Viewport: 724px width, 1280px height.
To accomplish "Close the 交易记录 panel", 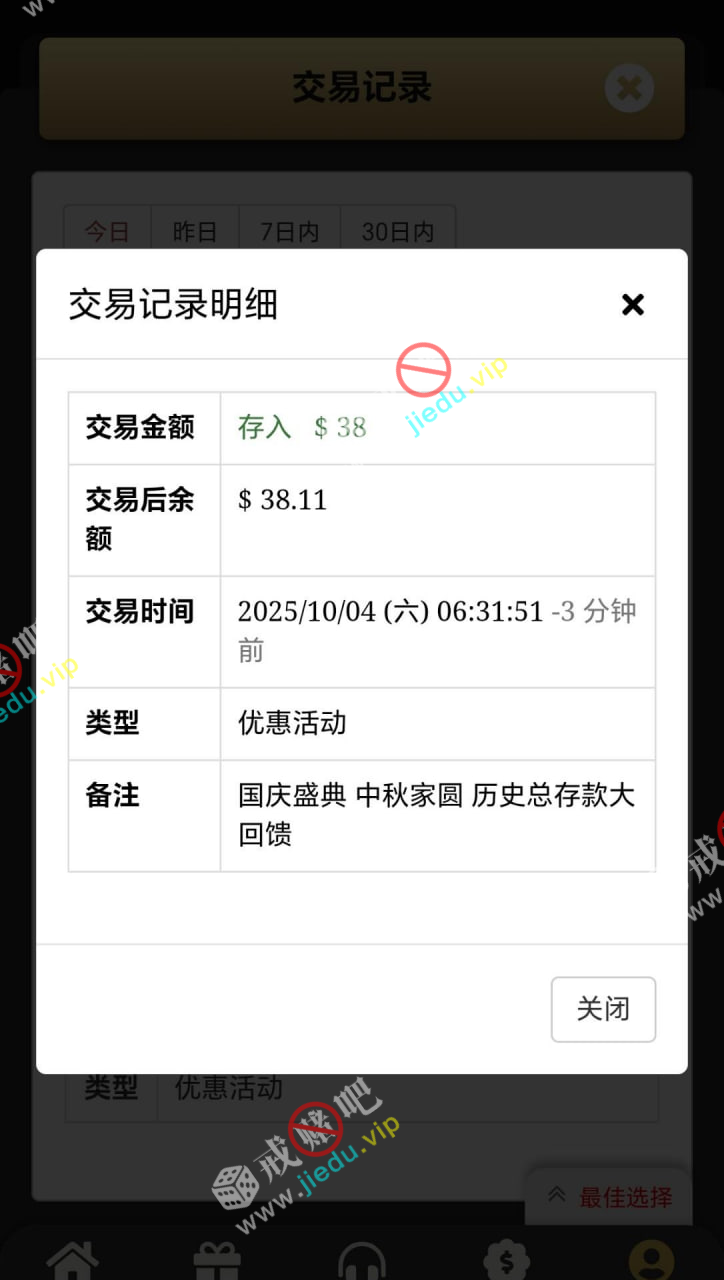I will click(x=629, y=88).
